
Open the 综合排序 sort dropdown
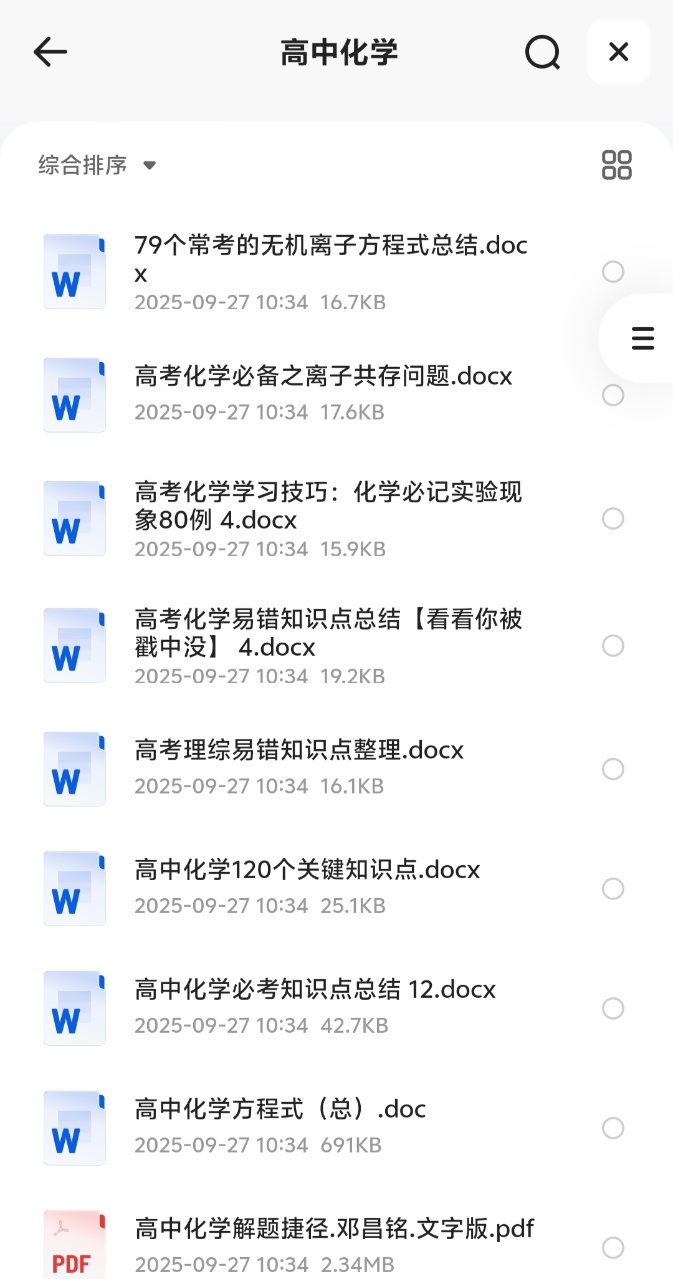tap(97, 165)
